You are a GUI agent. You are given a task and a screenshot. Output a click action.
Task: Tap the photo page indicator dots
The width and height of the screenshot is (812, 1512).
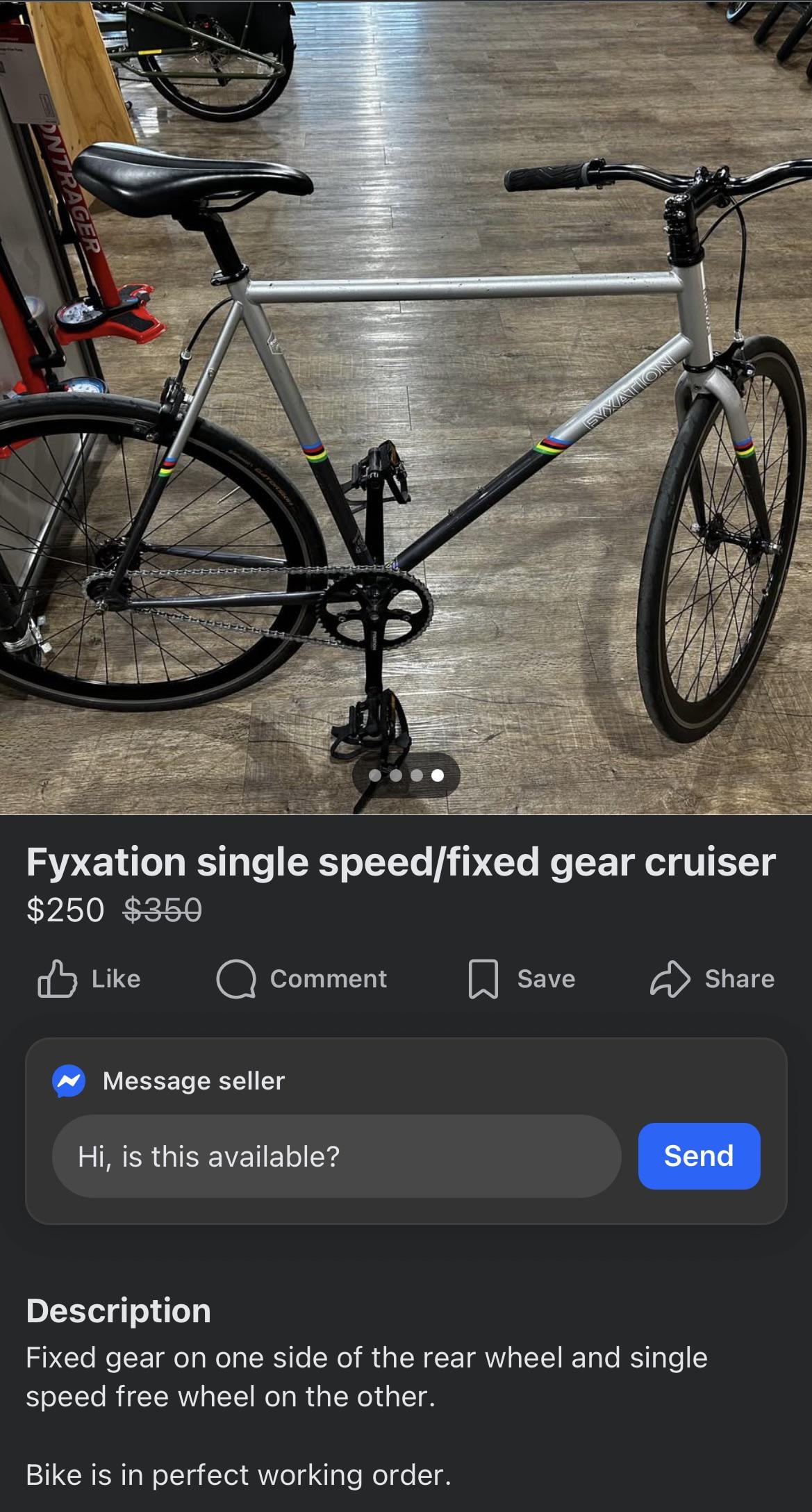[x=406, y=775]
